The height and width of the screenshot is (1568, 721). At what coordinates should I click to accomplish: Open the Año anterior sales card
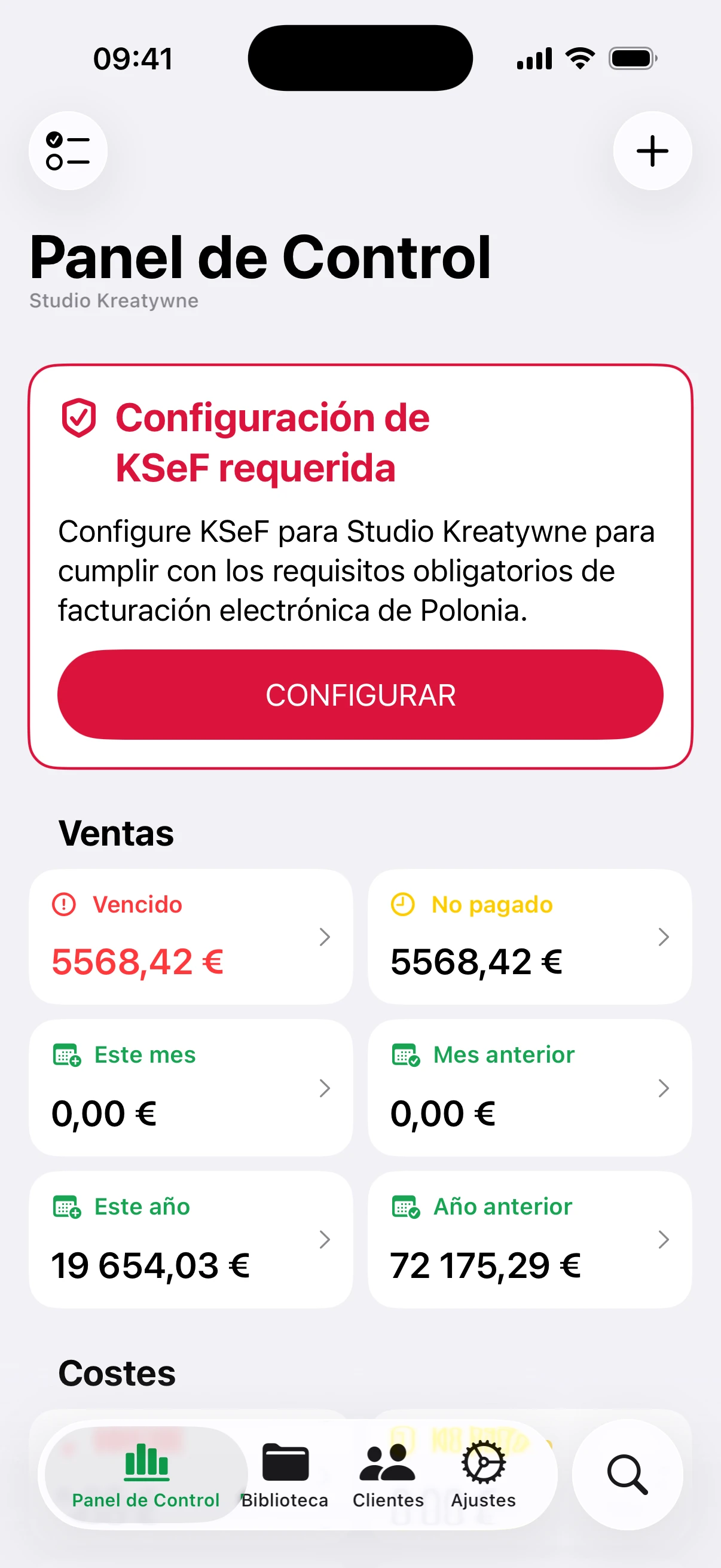tap(529, 1239)
